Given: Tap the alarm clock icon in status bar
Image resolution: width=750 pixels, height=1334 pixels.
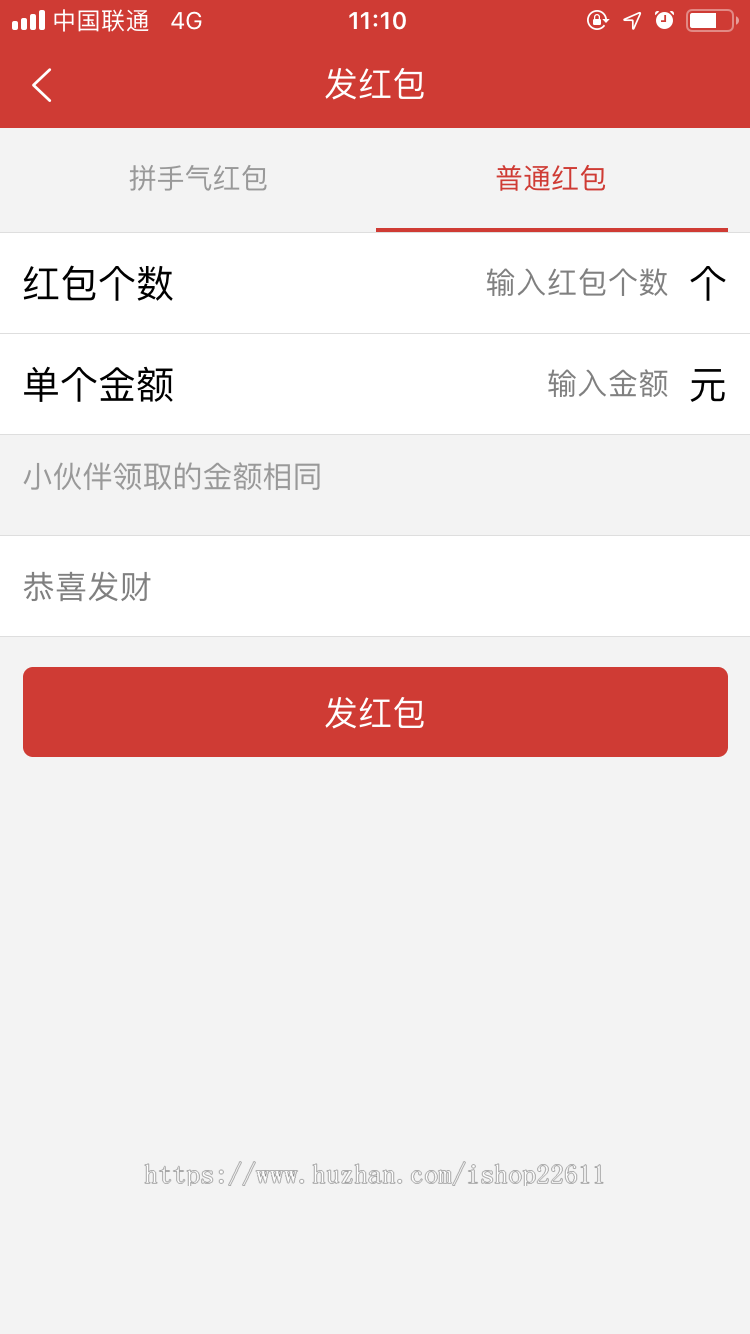Looking at the screenshot, I should point(664,19).
